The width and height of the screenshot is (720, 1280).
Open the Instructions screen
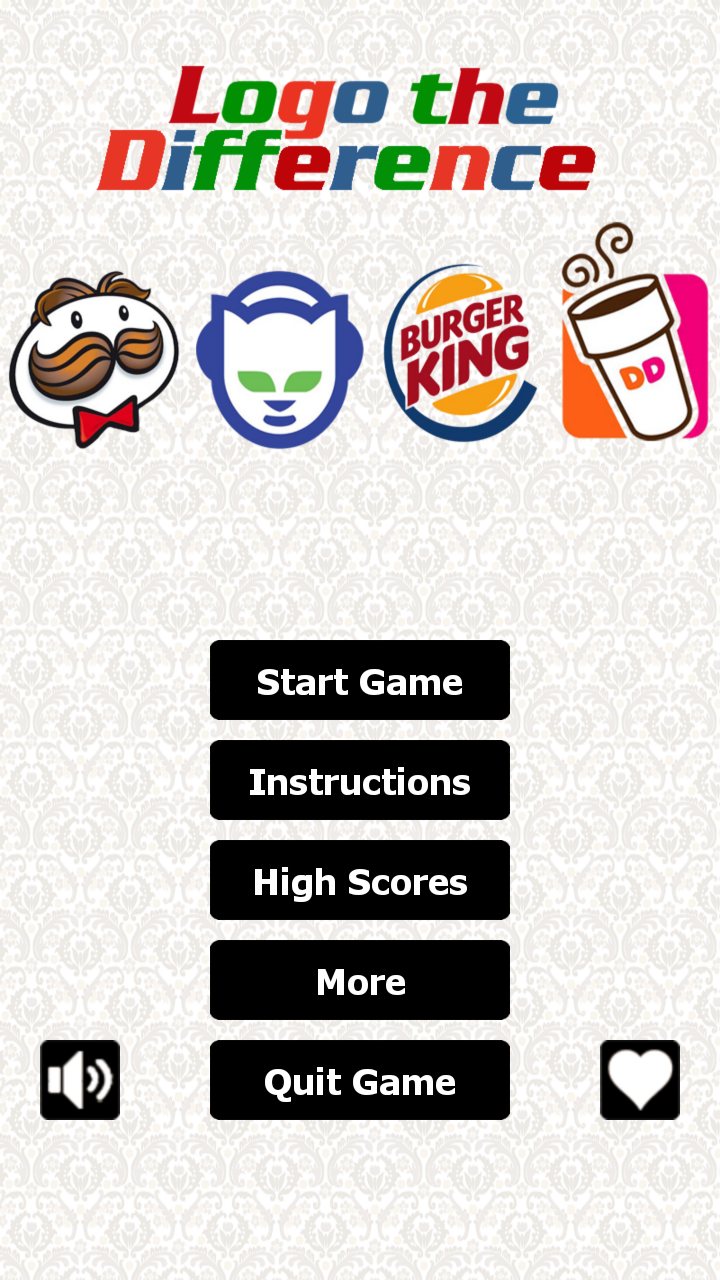point(360,780)
